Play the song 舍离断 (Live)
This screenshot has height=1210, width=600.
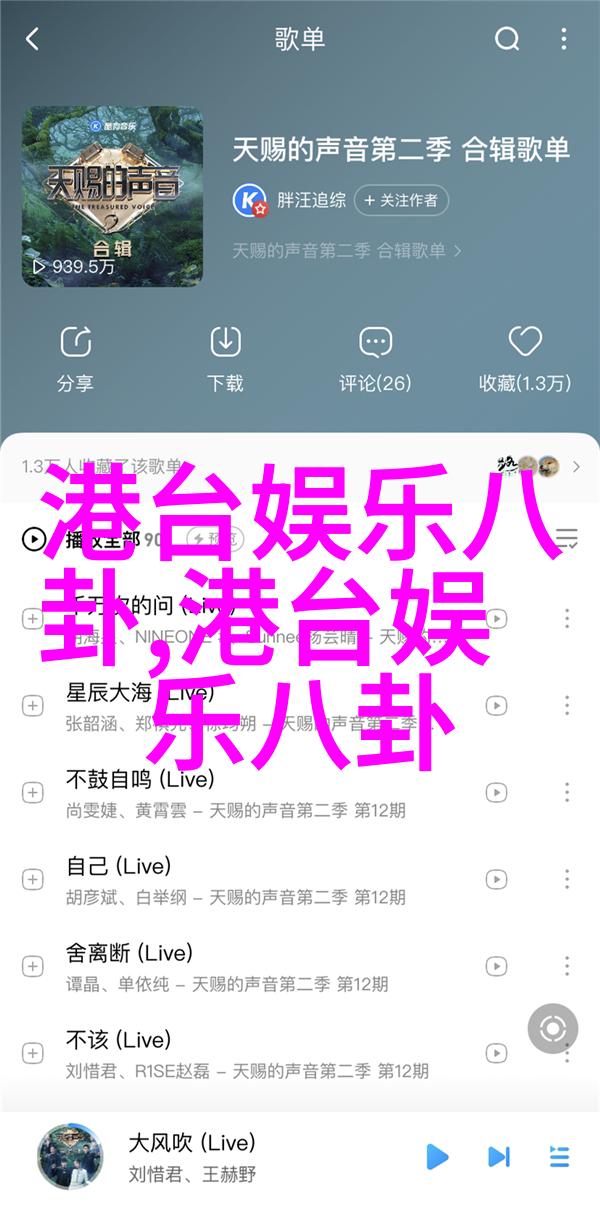pyautogui.click(x=250, y=966)
